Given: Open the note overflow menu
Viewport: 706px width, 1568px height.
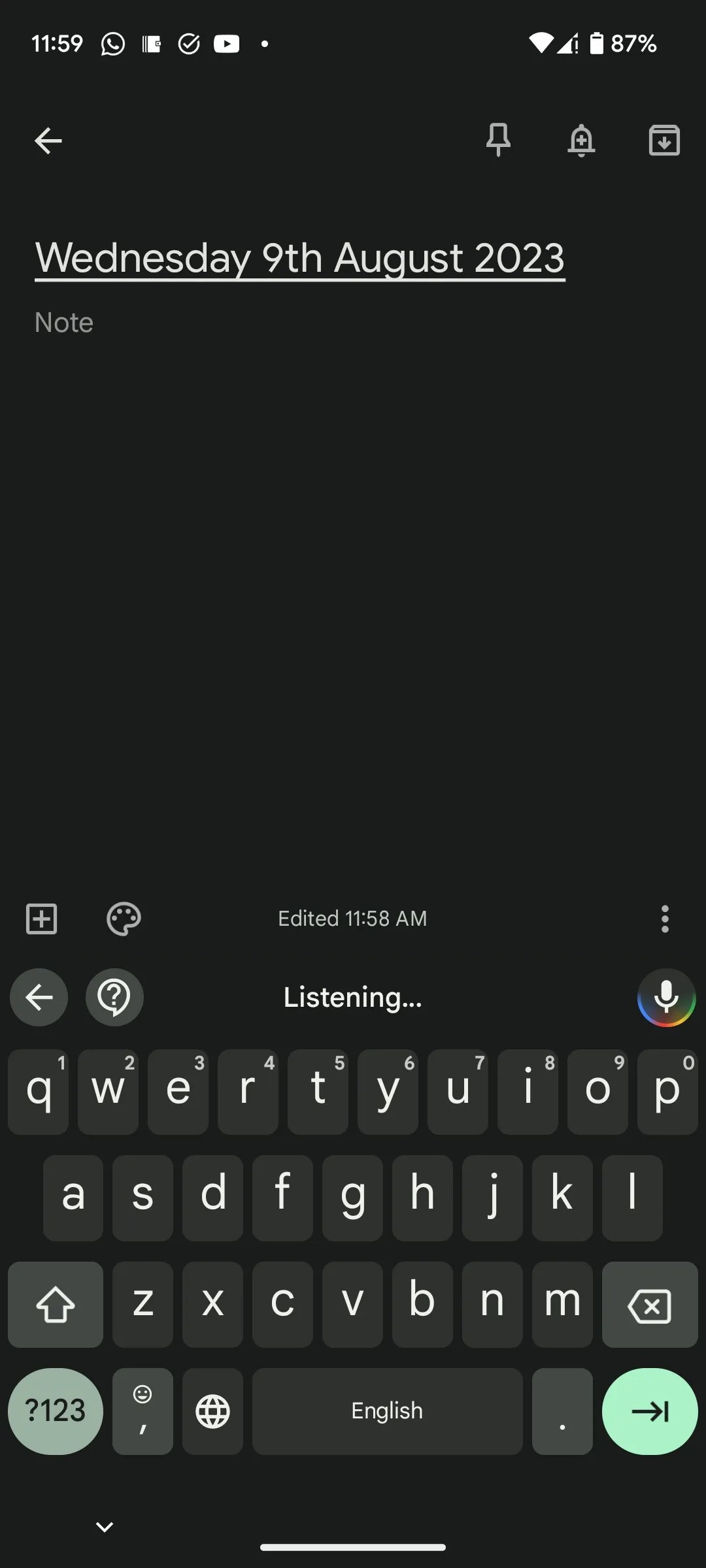Looking at the screenshot, I should coord(664,918).
